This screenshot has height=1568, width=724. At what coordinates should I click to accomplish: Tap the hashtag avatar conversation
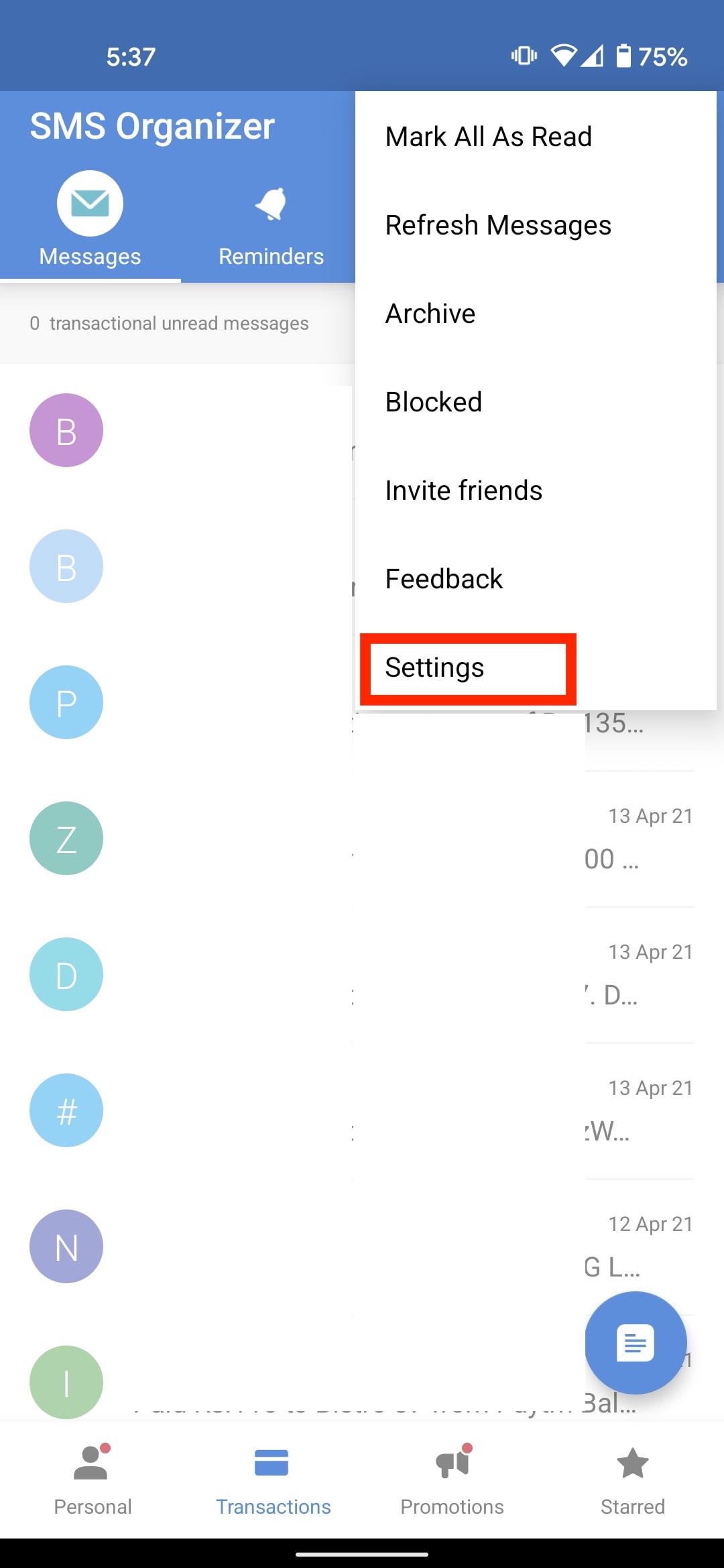(66, 1110)
